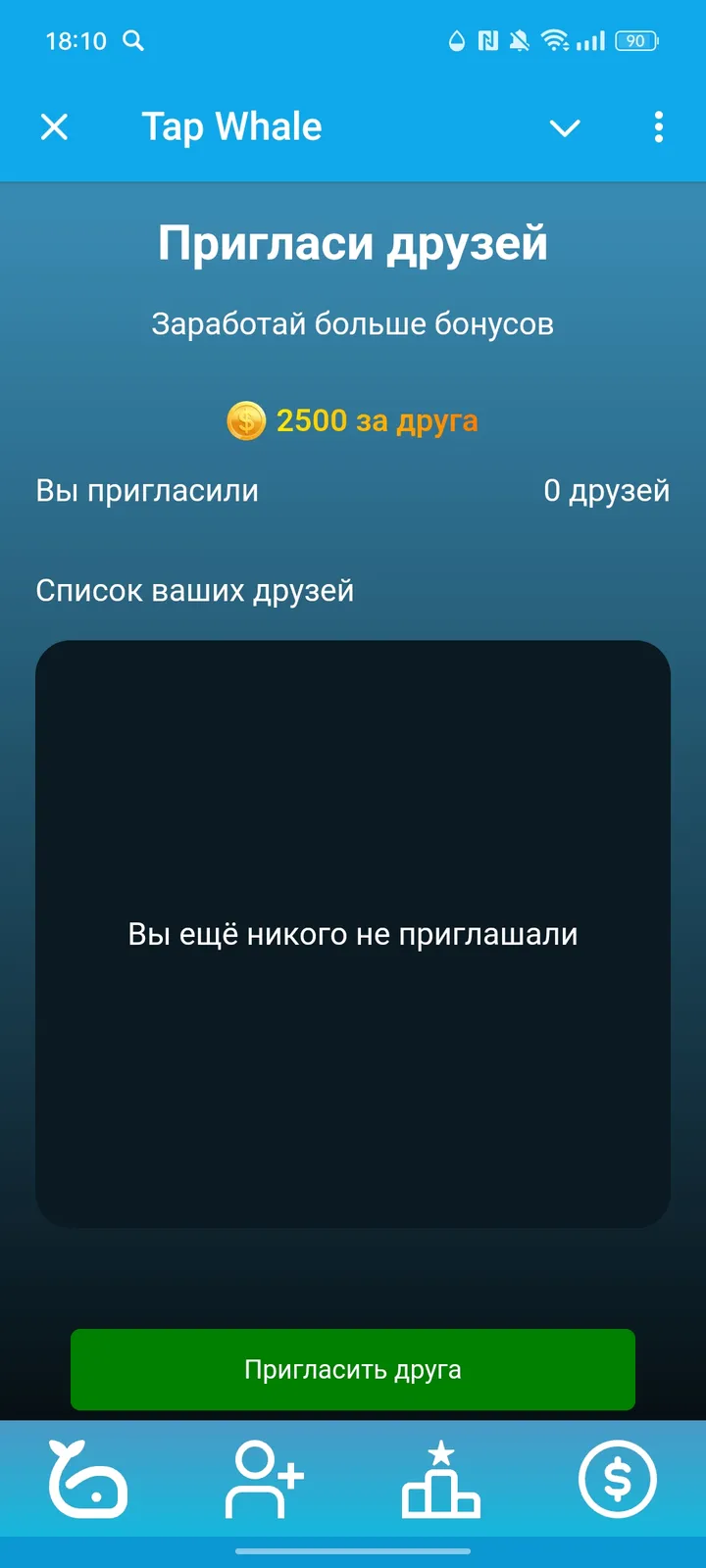Screen dimensions: 706x1568
Task: Tap the gold coin emoji next to 2500
Action: pos(243,419)
